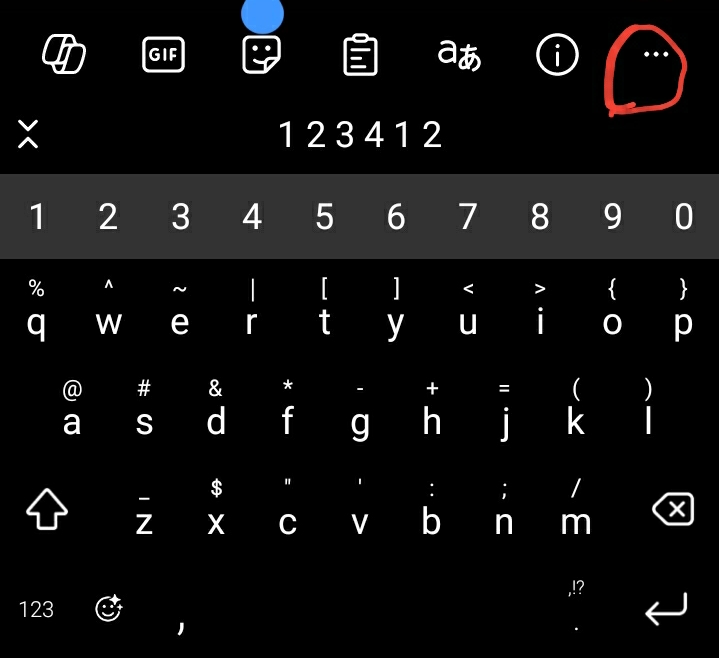The image size is (719, 658).
Task: Open the info icon
Action: pos(557,55)
